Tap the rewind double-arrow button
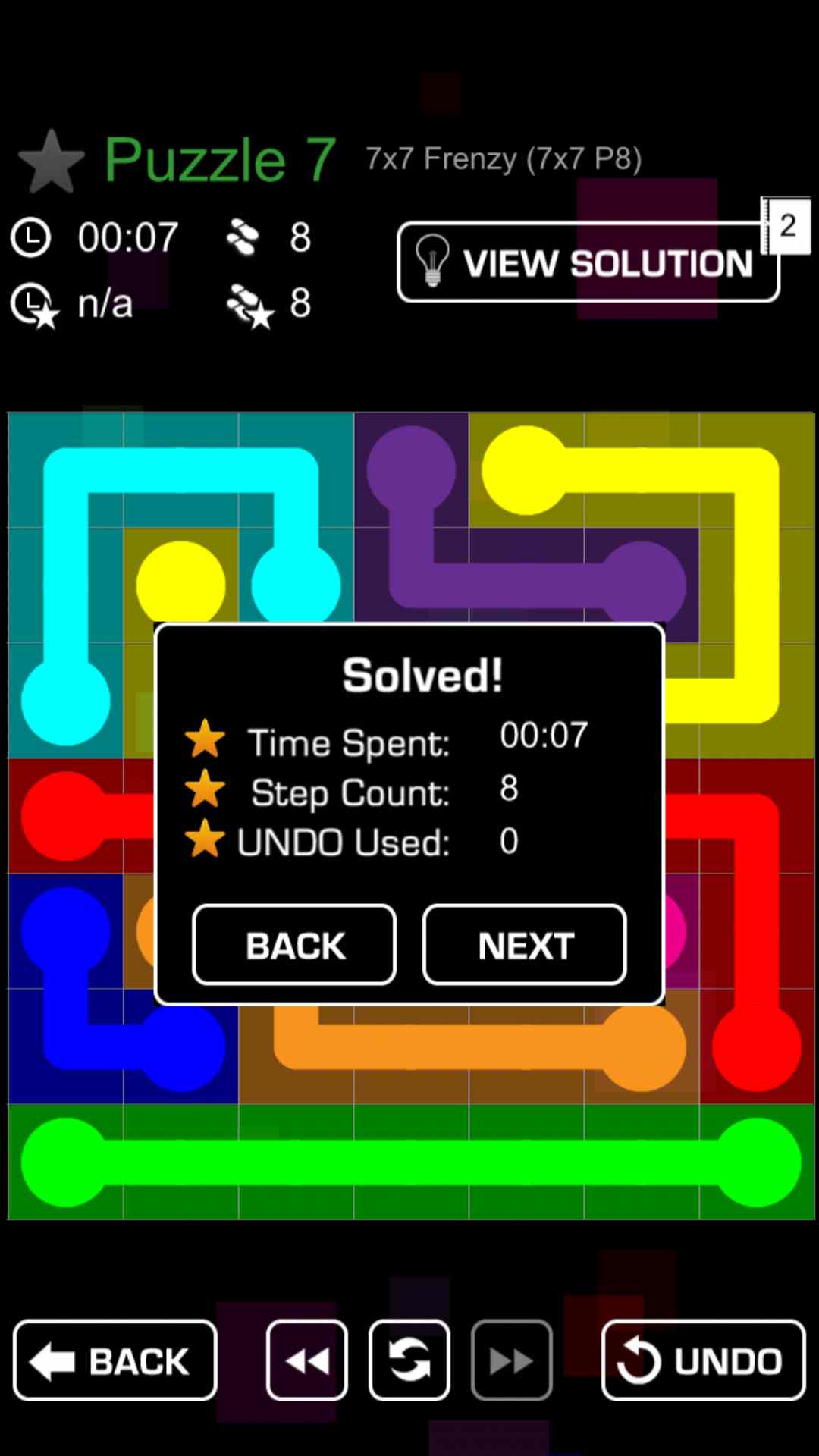819x1456 pixels. 307,1360
